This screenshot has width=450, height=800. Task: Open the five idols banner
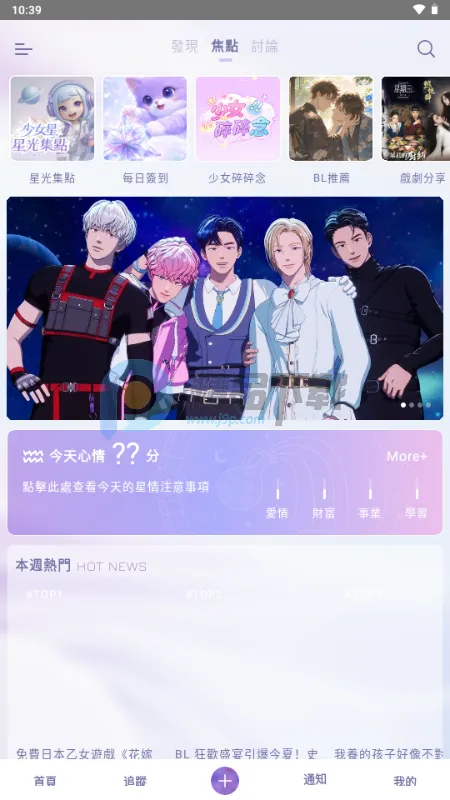coord(225,308)
